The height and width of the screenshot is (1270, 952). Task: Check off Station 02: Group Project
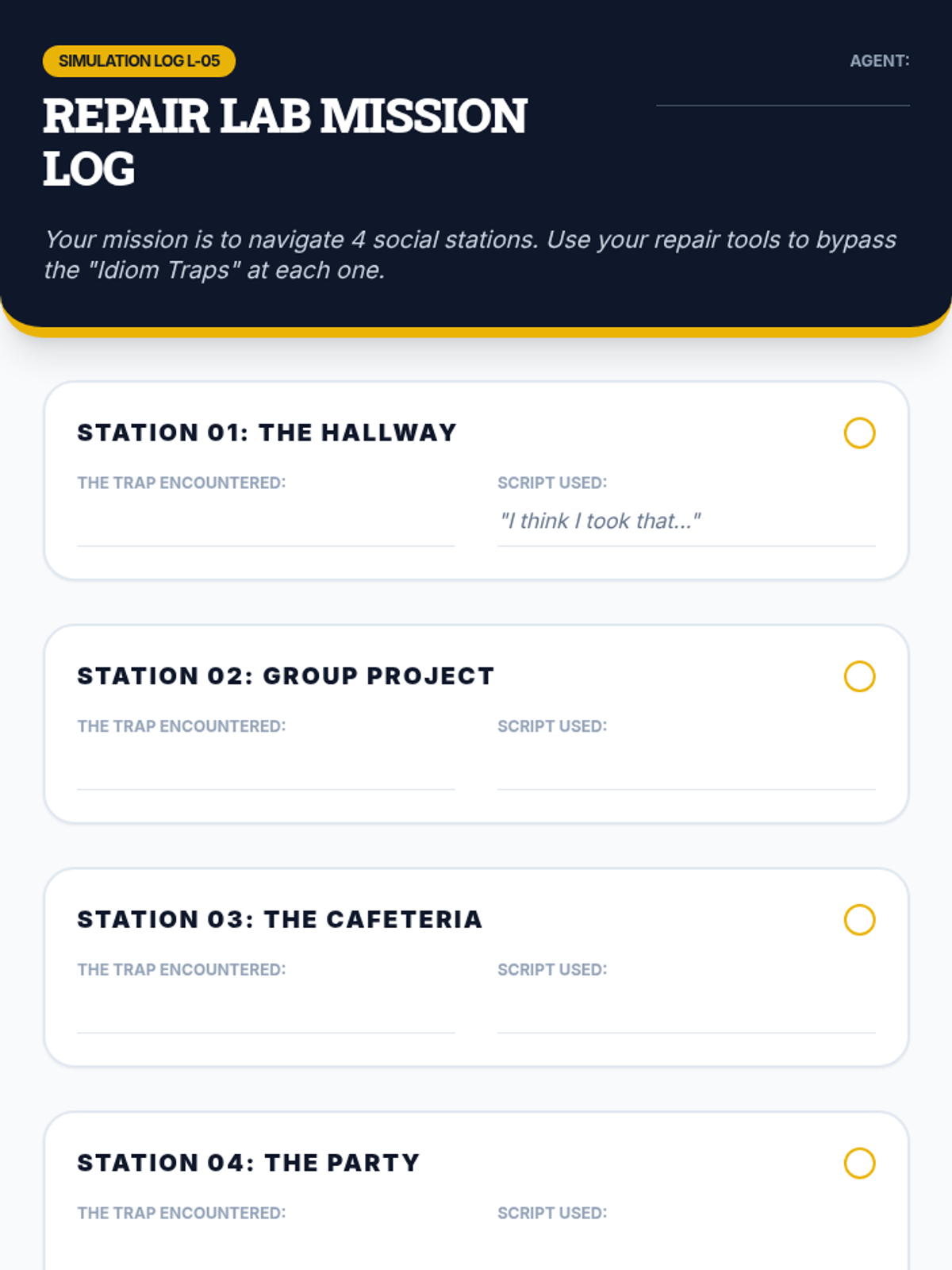pos(859,677)
